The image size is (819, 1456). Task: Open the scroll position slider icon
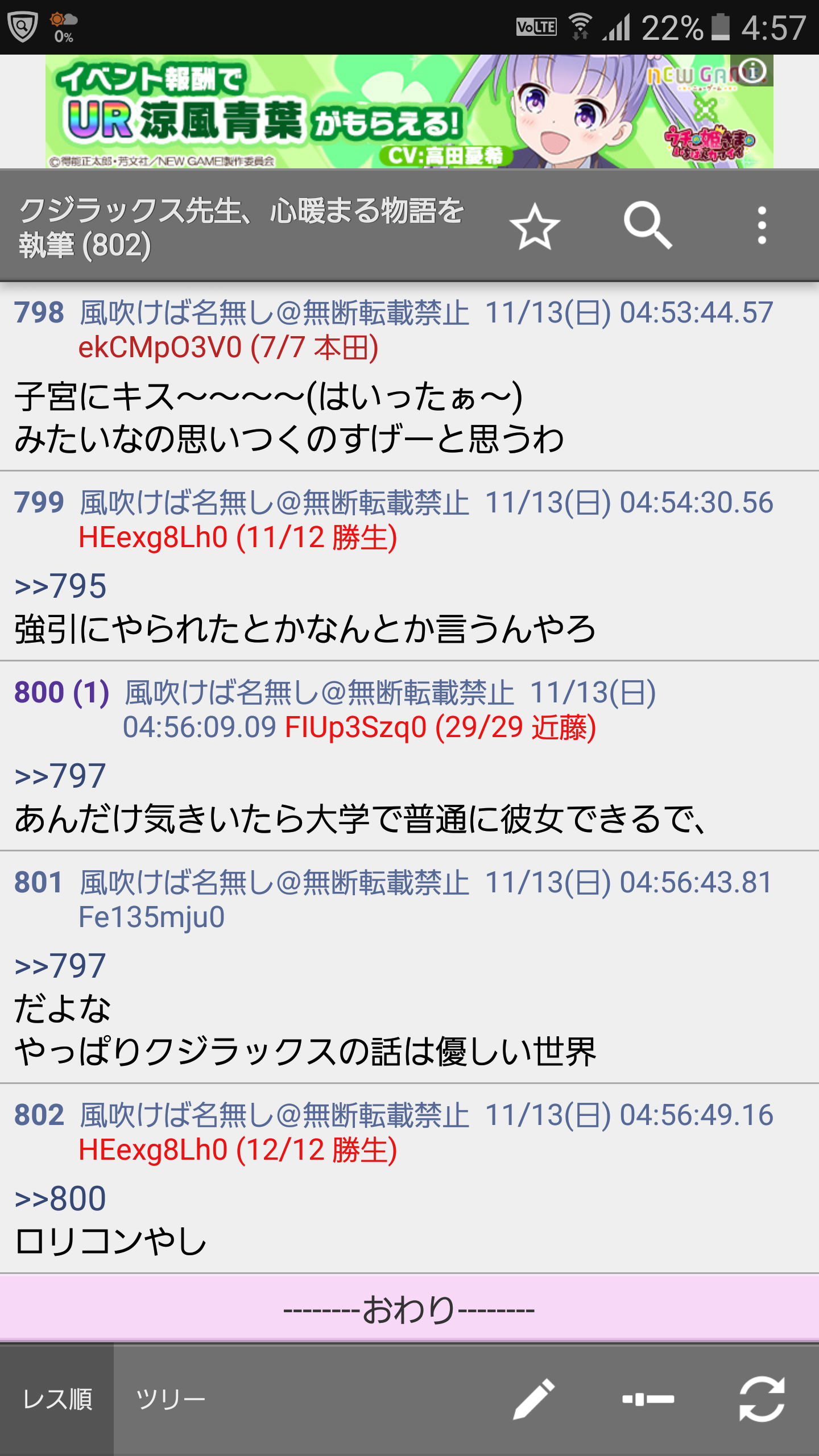coord(648,1399)
